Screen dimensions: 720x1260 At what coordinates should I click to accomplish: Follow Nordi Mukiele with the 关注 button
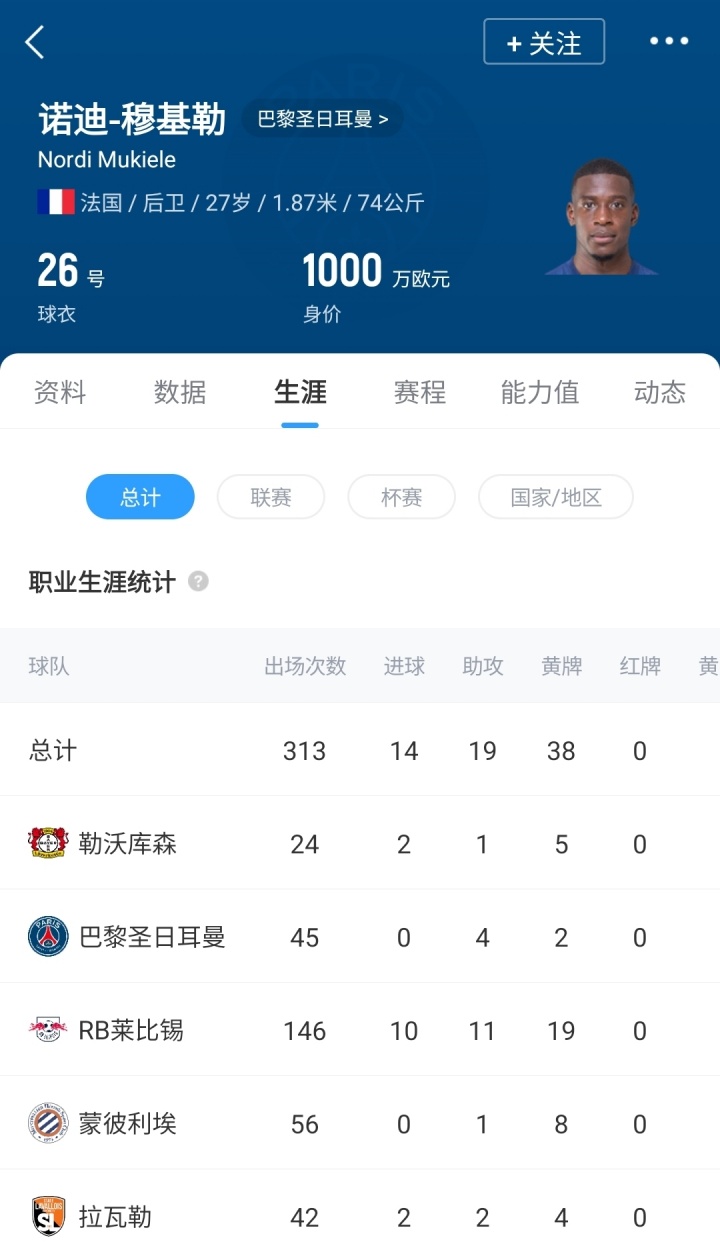(x=544, y=42)
